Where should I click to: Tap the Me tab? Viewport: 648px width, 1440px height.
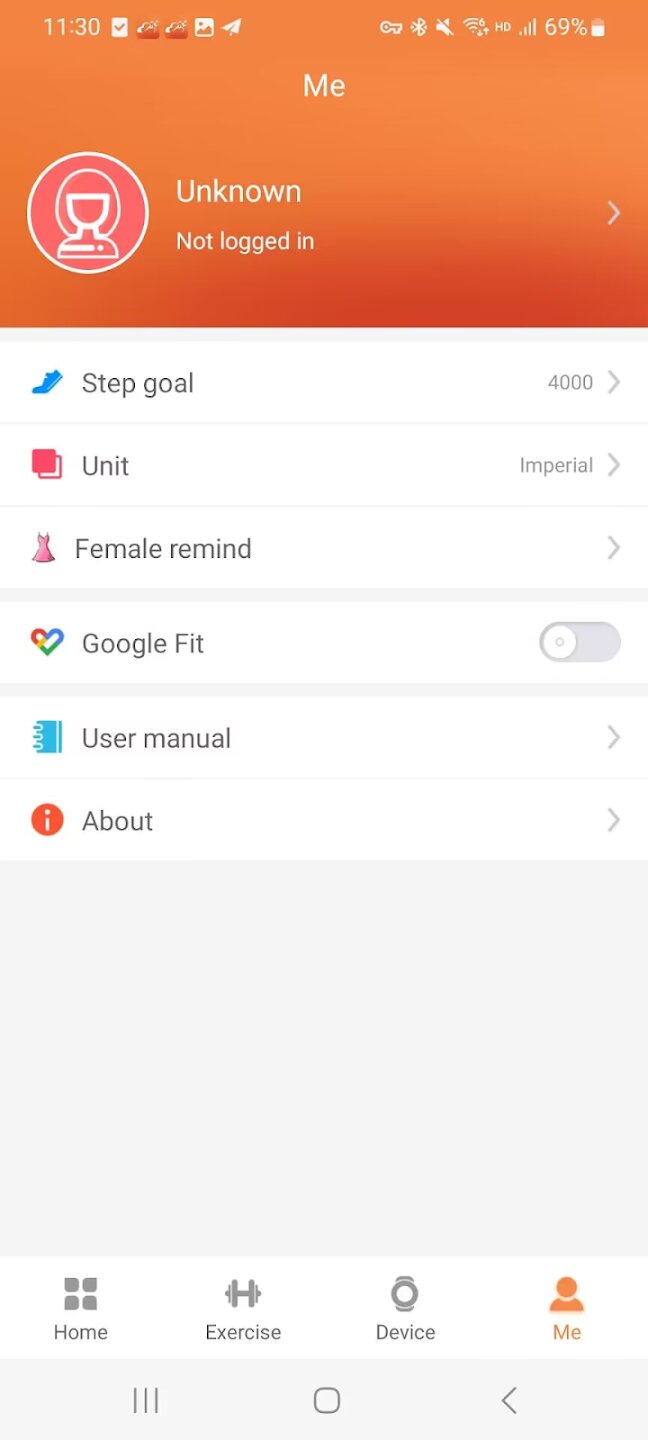[x=566, y=1307]
